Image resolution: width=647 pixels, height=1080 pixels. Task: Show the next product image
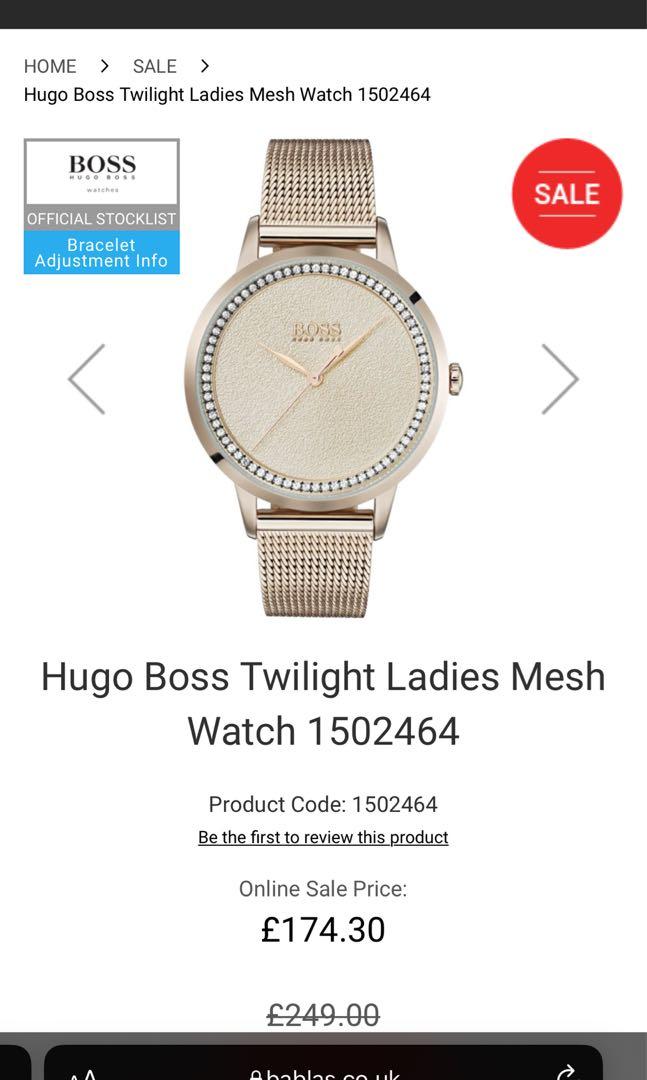pos(559,379)
